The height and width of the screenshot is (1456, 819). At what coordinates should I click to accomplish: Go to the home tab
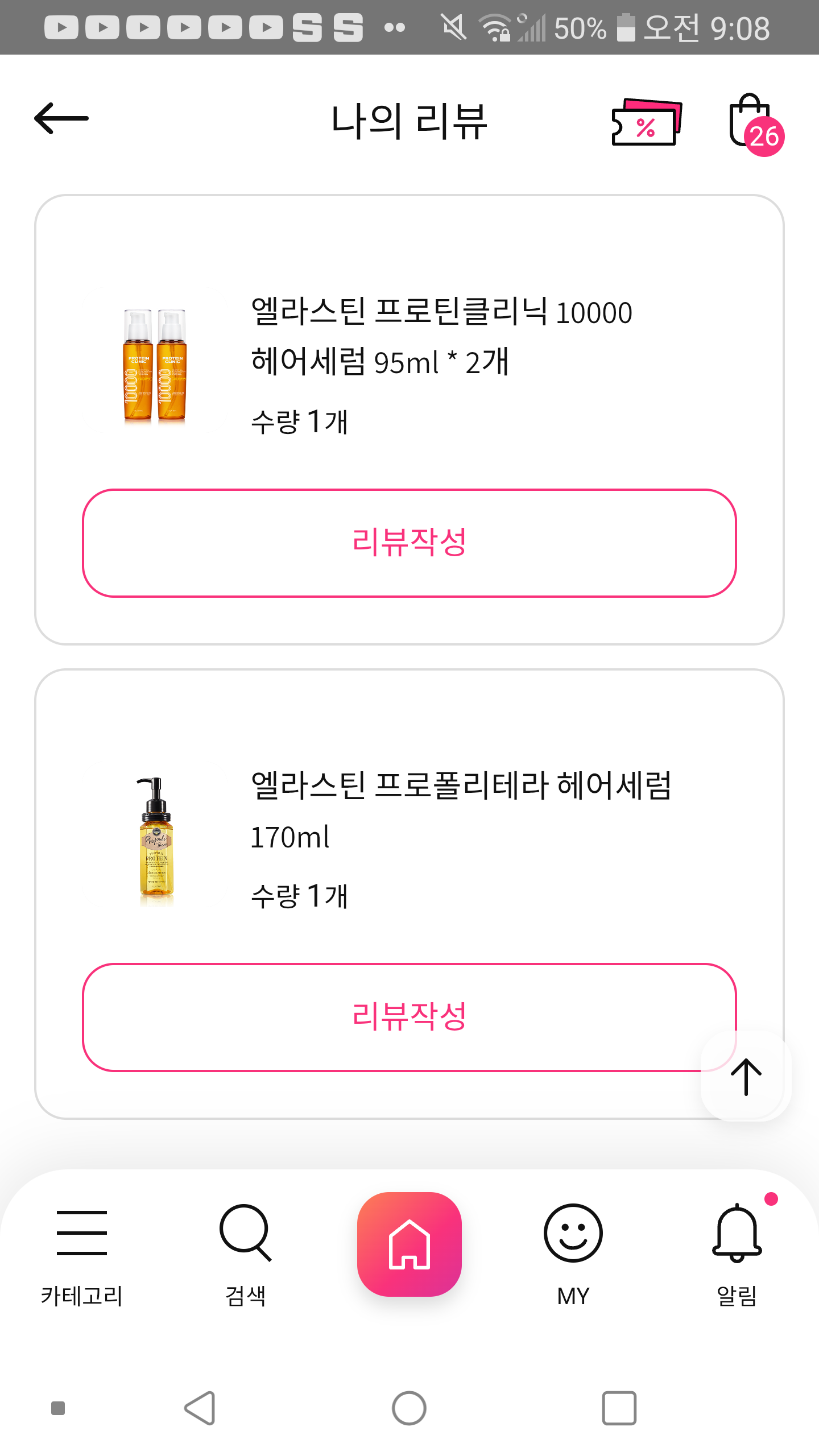click(x=409, y=1244)
